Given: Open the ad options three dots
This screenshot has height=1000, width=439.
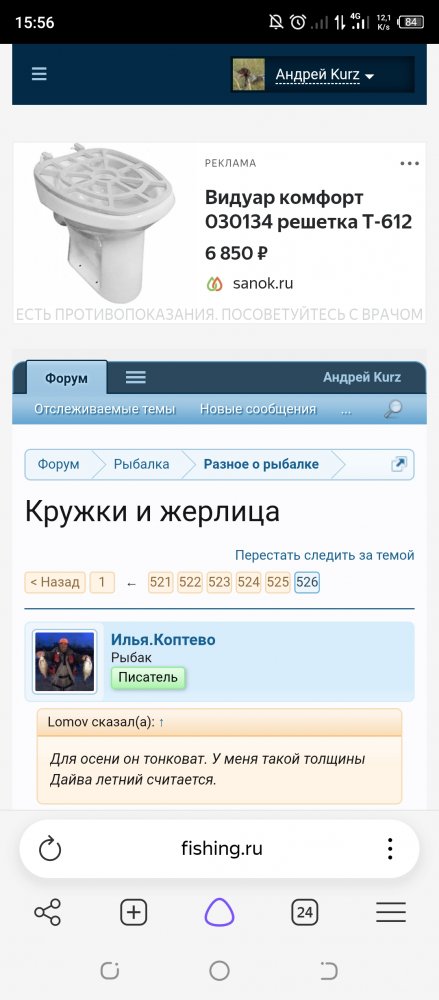Looking at the screenshot, I should (410, 163).
